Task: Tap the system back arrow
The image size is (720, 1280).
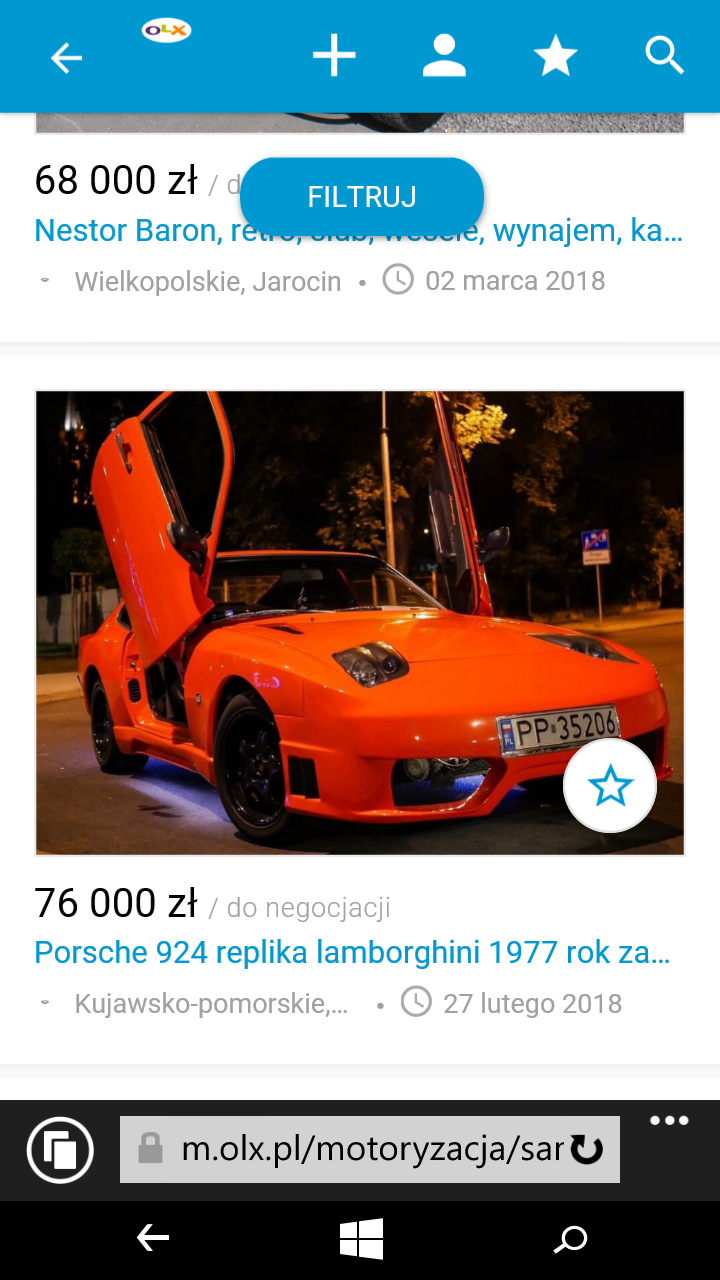Action: tap(153, 1240)
